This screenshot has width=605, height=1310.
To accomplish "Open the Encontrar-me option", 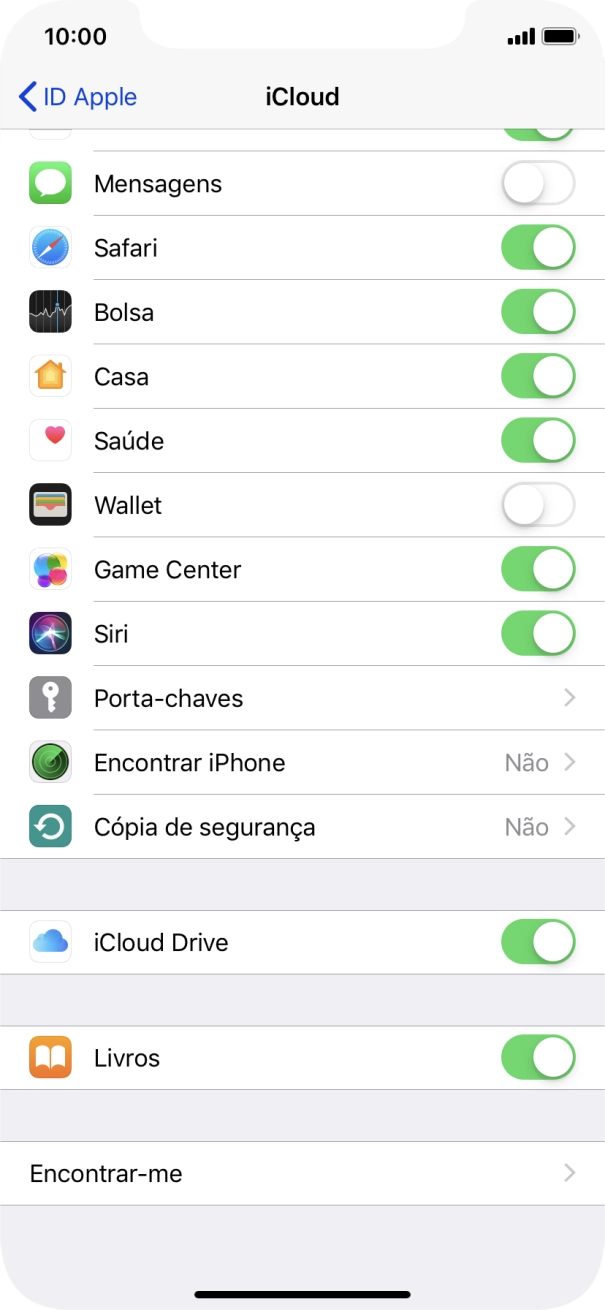I will (x=302, y=1173).
